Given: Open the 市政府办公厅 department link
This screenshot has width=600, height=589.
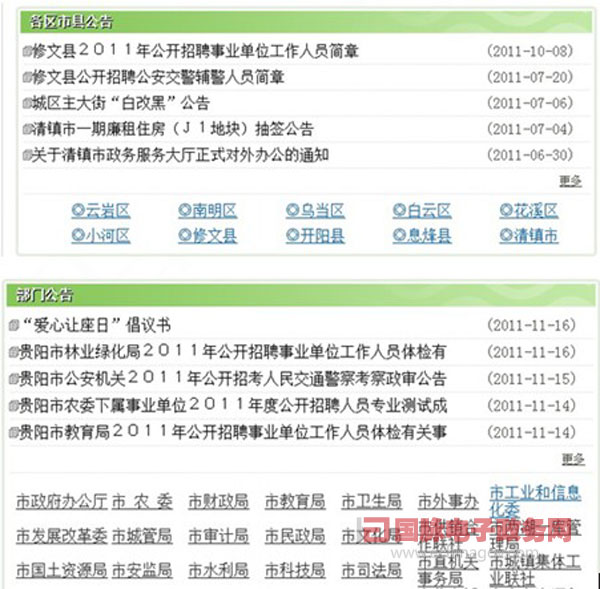Looking at the screenshot, I should click(60, 501).
